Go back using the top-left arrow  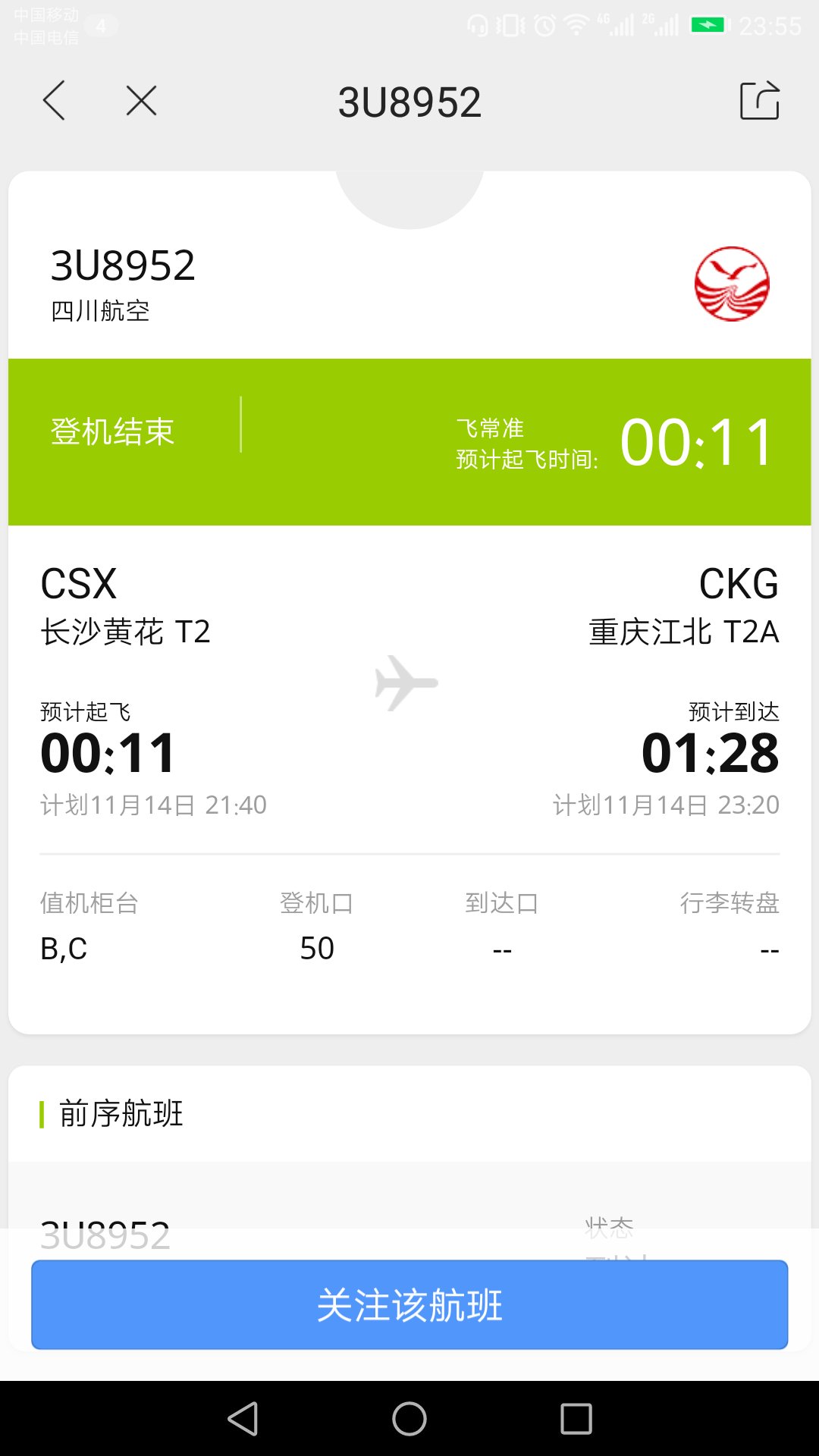point(55,101)
